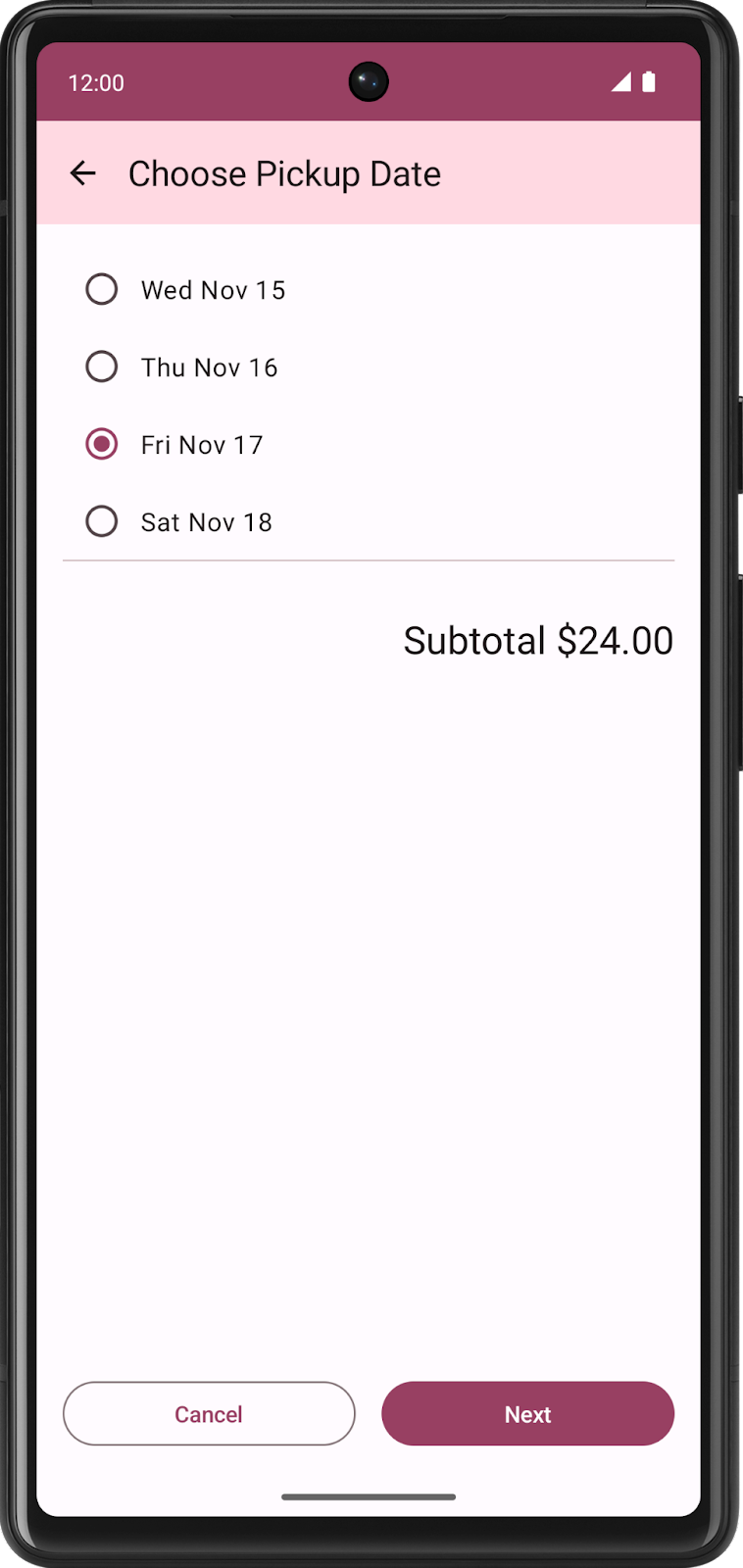The width and height of the screenshot is (743, 1568).
Task: Select Wed Nov 15 as pickup date
Action: [x=102, y=289]
